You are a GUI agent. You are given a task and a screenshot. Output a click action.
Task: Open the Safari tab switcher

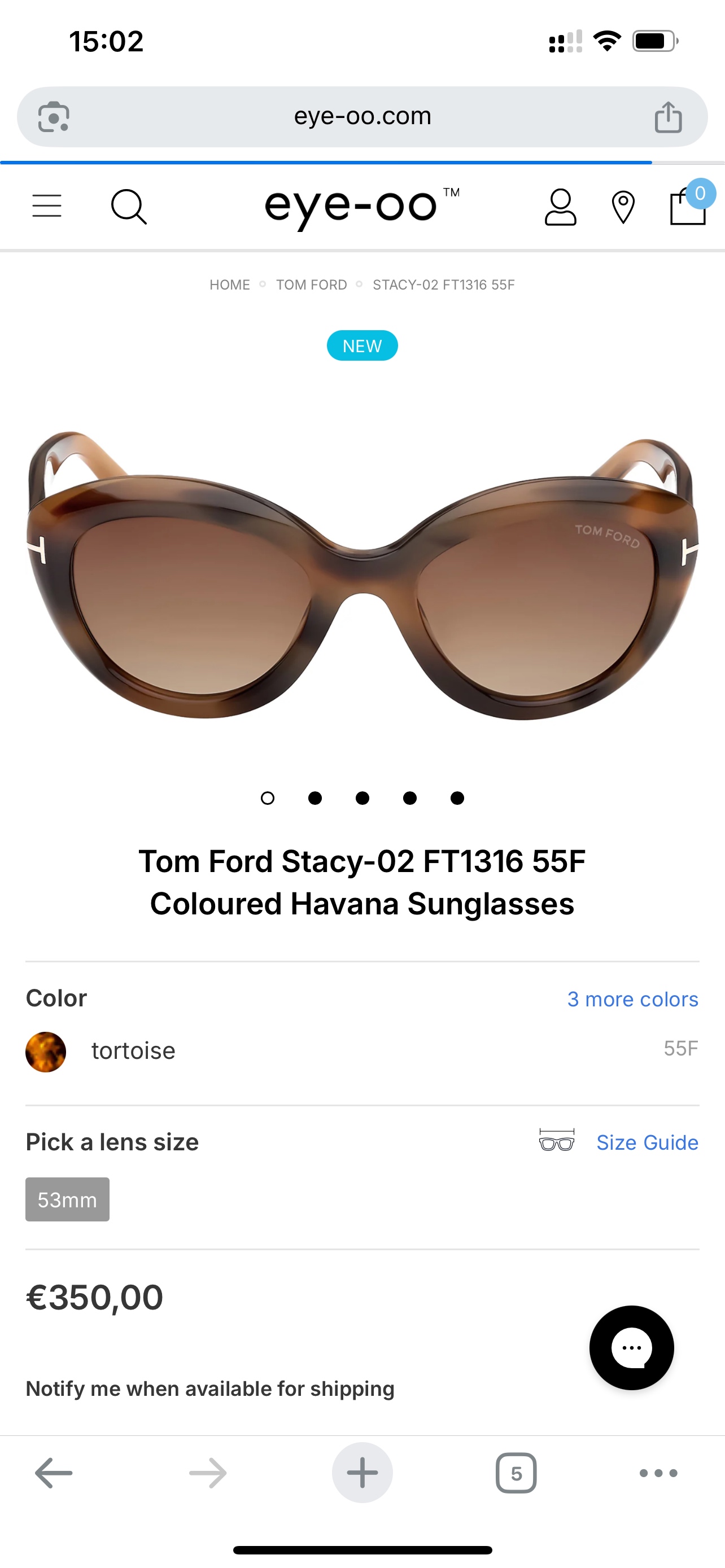tap(516, 1473)
